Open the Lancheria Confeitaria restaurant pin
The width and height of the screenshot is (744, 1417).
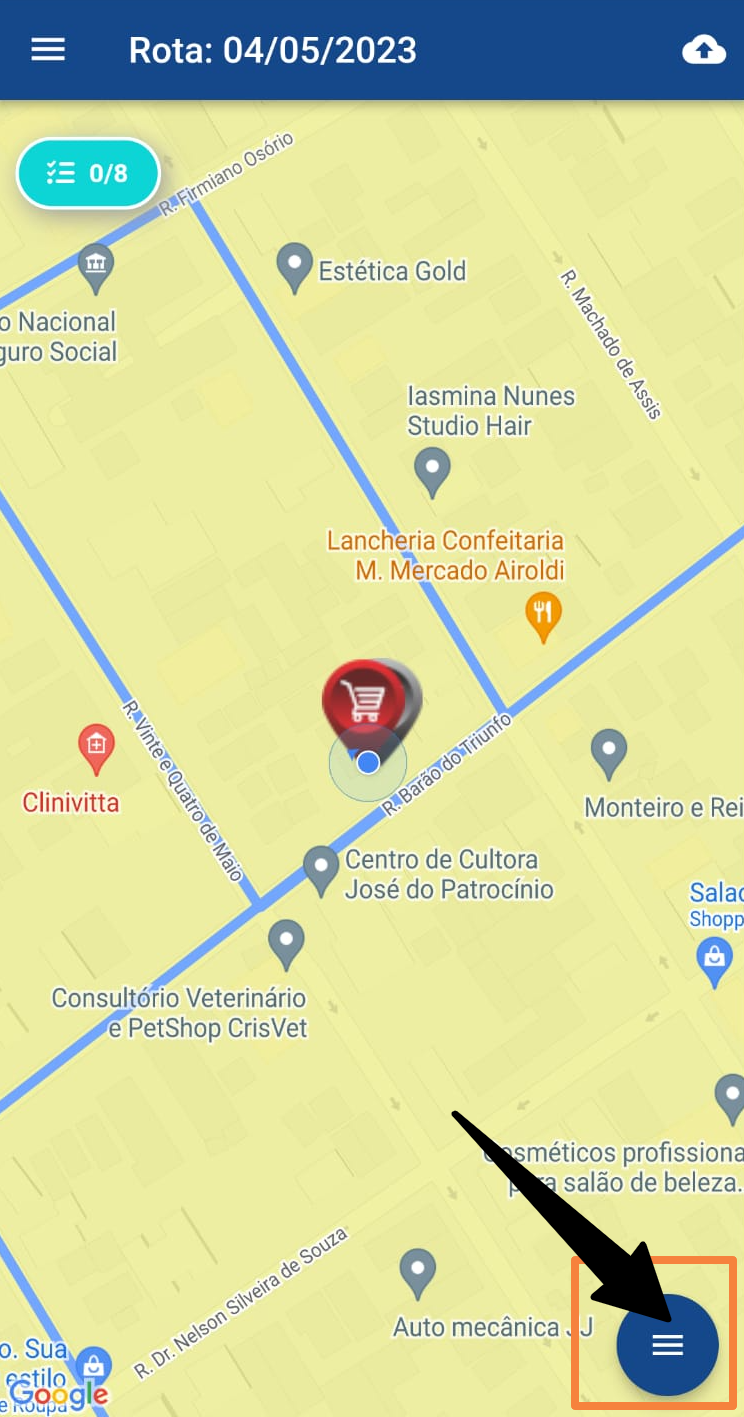tap(543, 616)
